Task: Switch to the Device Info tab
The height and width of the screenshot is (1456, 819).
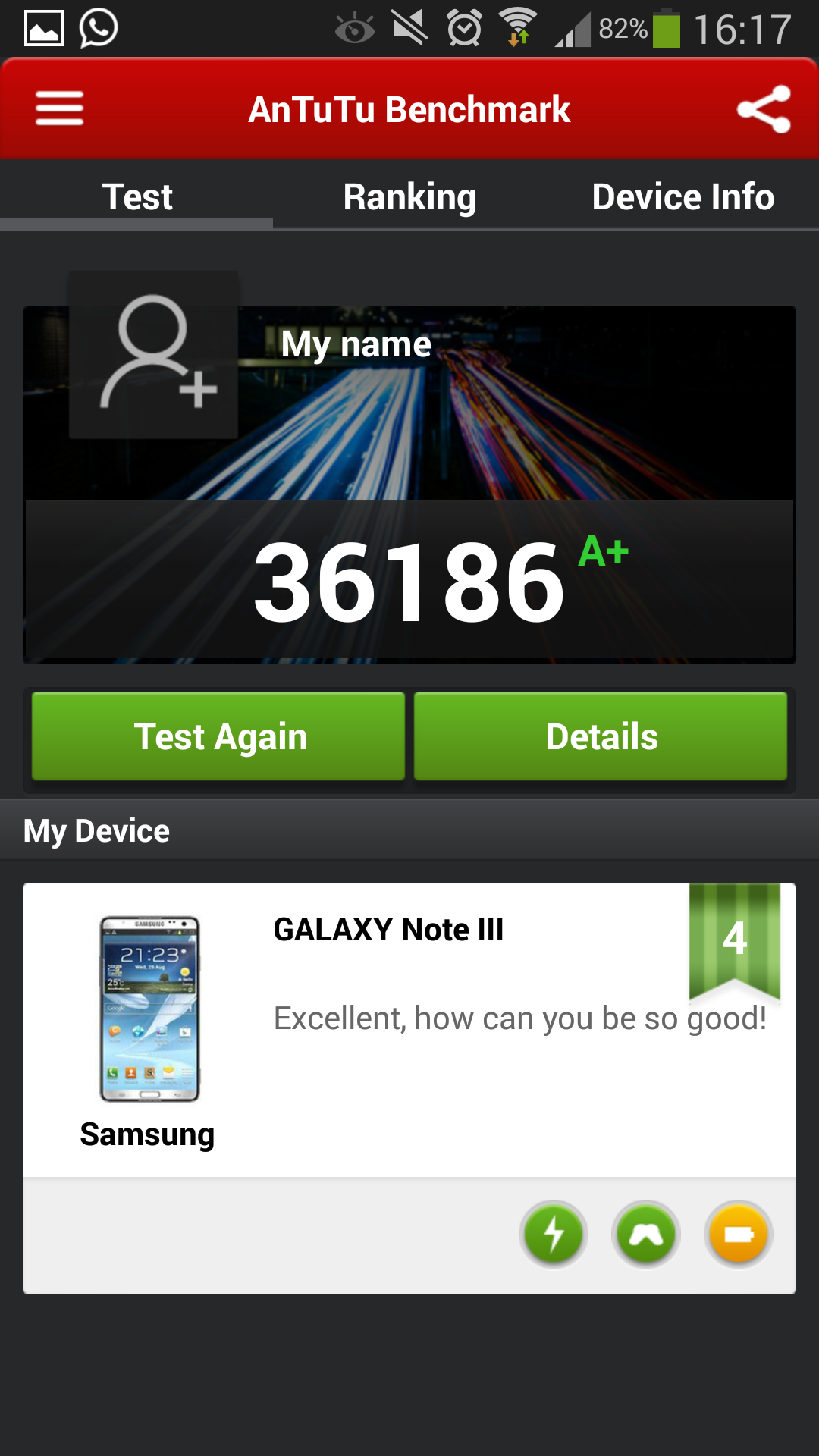Action: 682,197
